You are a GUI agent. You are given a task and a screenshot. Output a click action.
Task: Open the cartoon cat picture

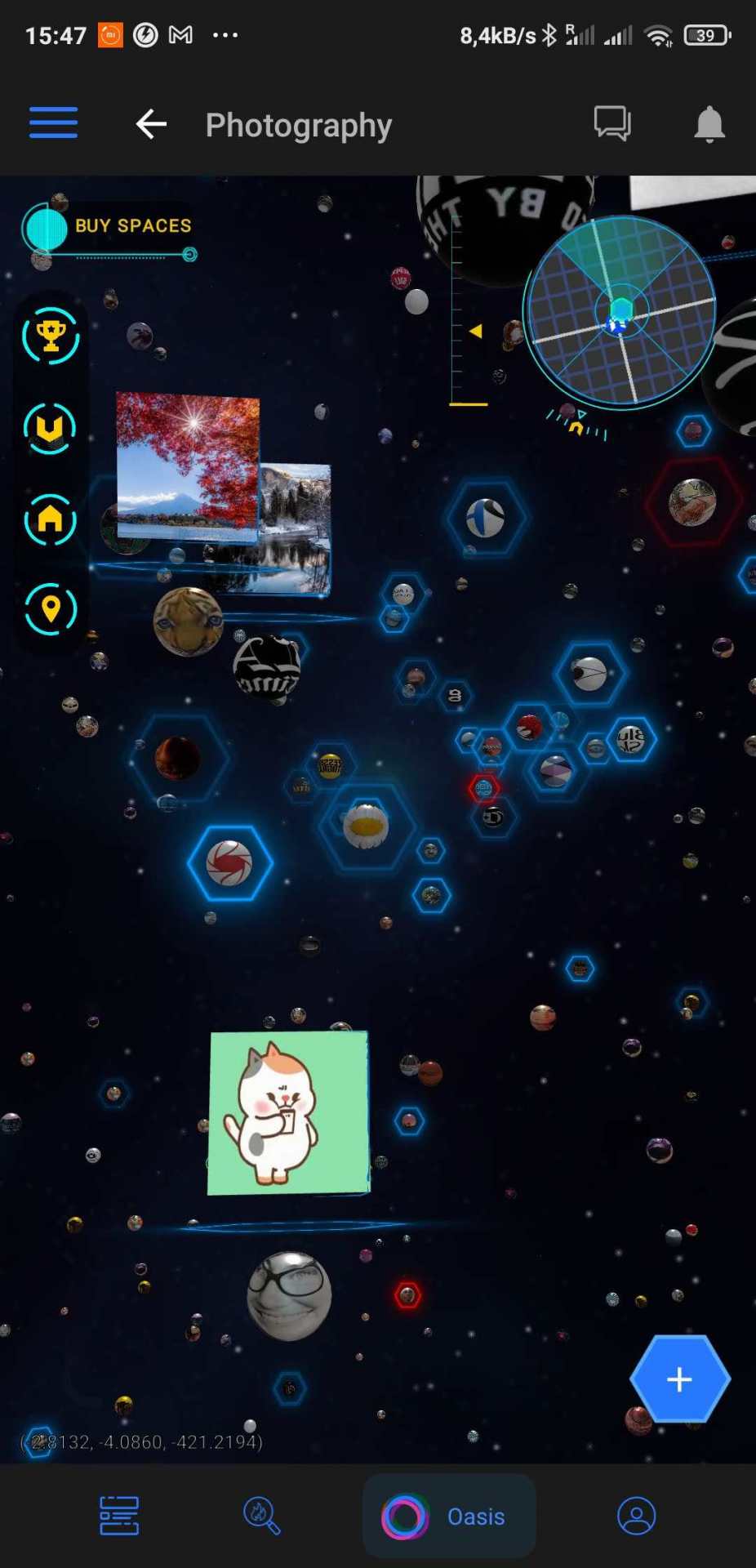(x=287, y=1112)
